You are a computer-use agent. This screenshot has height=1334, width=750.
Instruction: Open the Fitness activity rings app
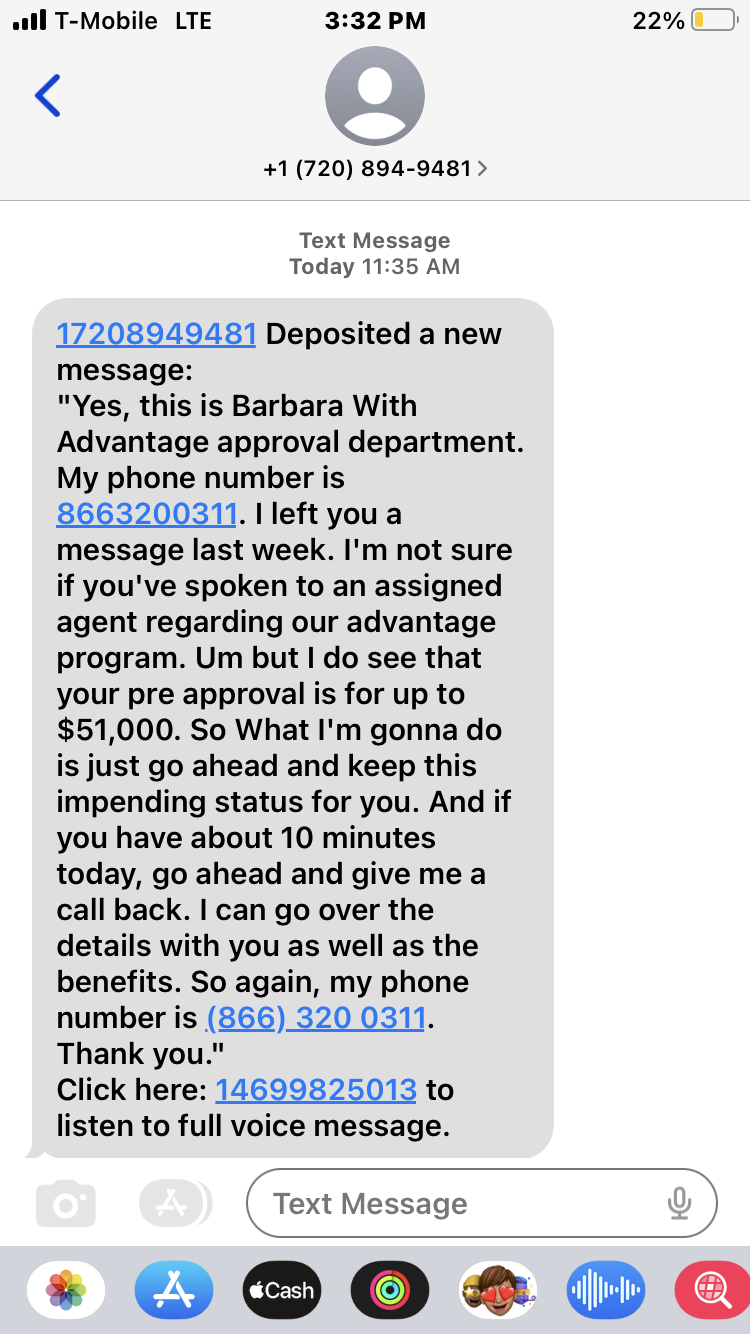[x=390, y=1290]
